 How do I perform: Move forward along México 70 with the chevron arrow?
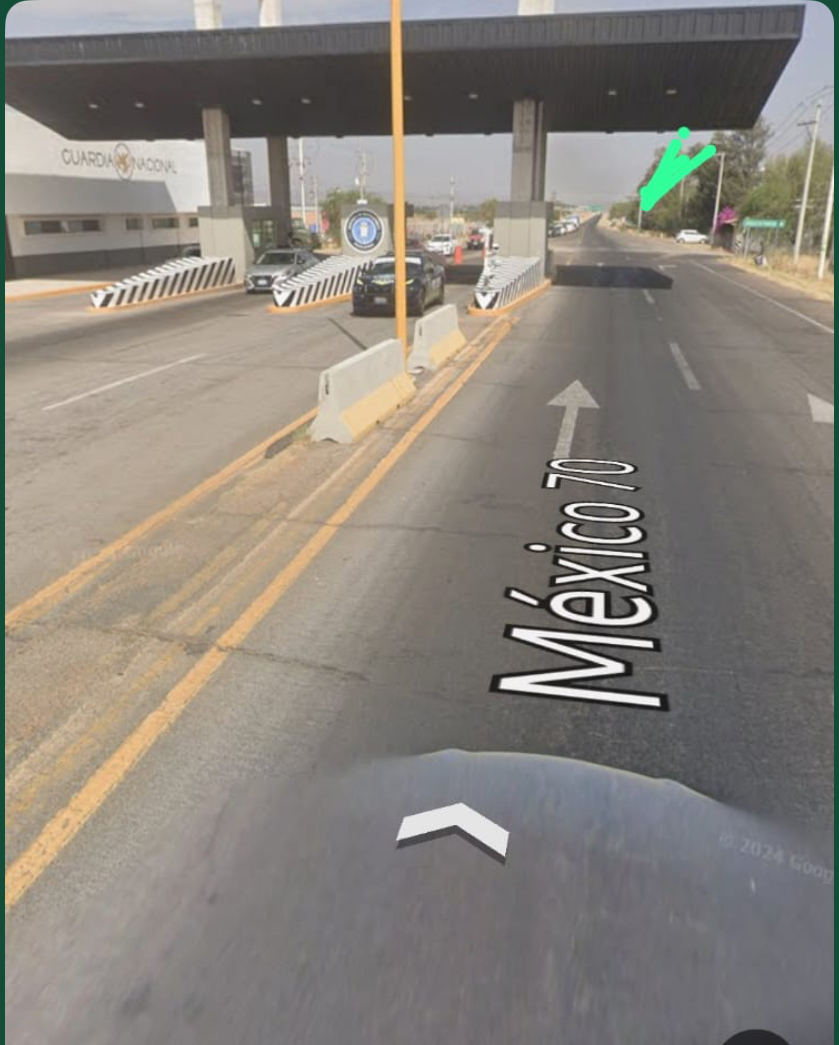pos(453,828)
